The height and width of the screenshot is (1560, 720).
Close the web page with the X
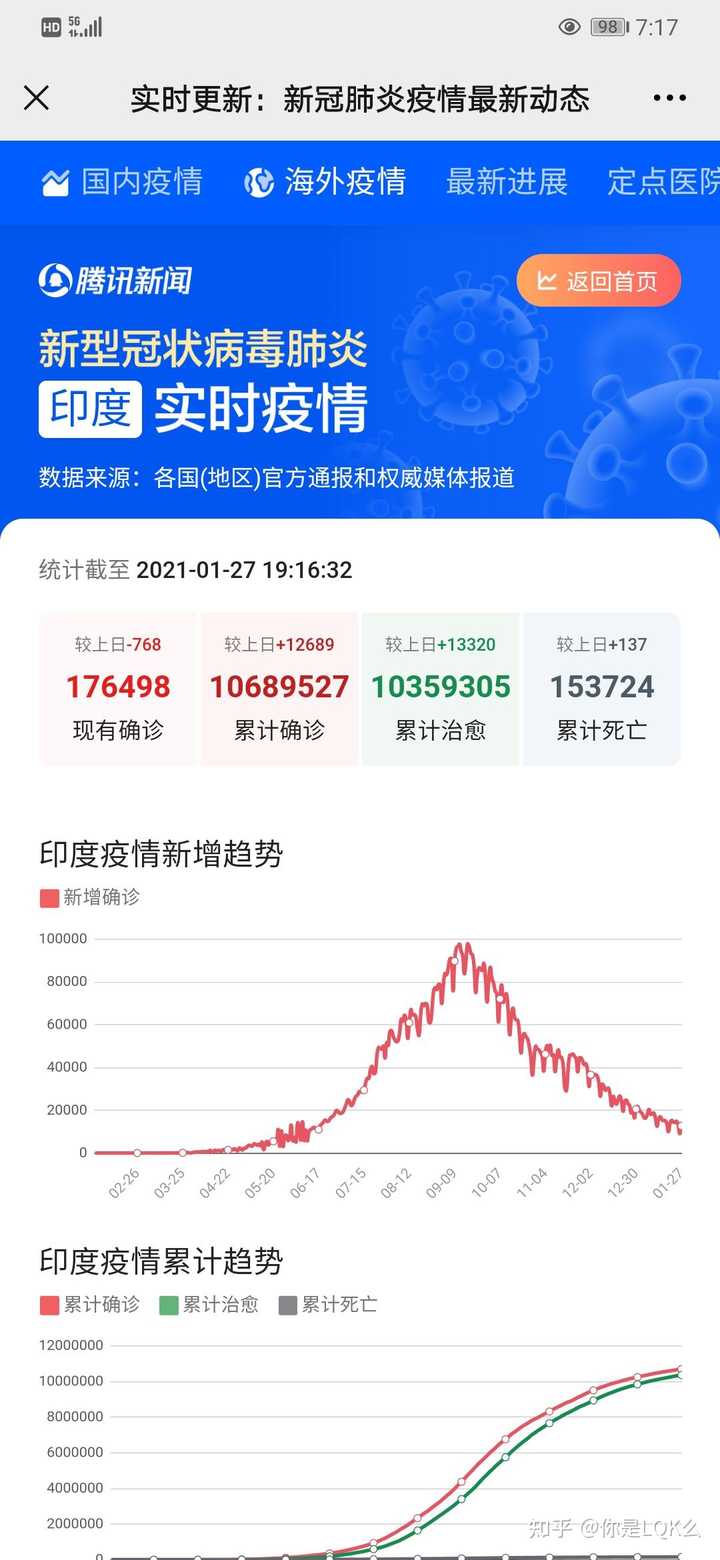tap(37, 98)
